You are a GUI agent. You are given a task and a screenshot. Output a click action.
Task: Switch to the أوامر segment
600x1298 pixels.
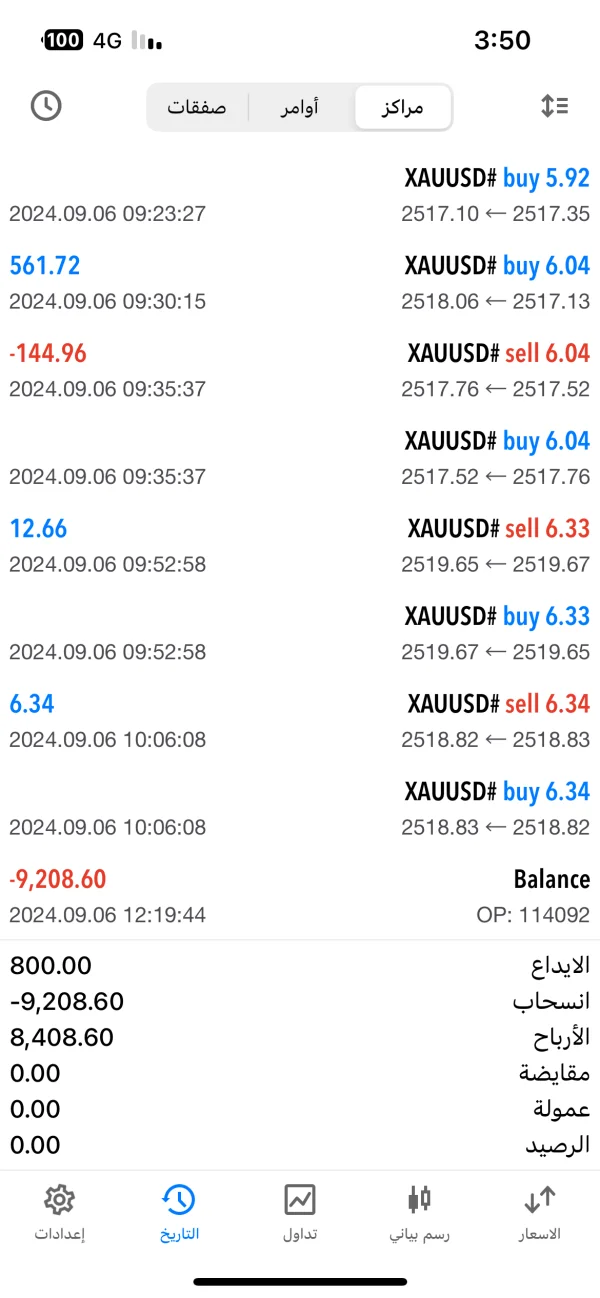(299, 108)
